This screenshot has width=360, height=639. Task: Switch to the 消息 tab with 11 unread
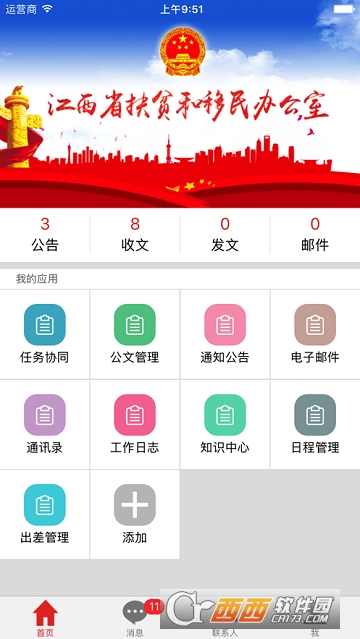click(135, 618)
